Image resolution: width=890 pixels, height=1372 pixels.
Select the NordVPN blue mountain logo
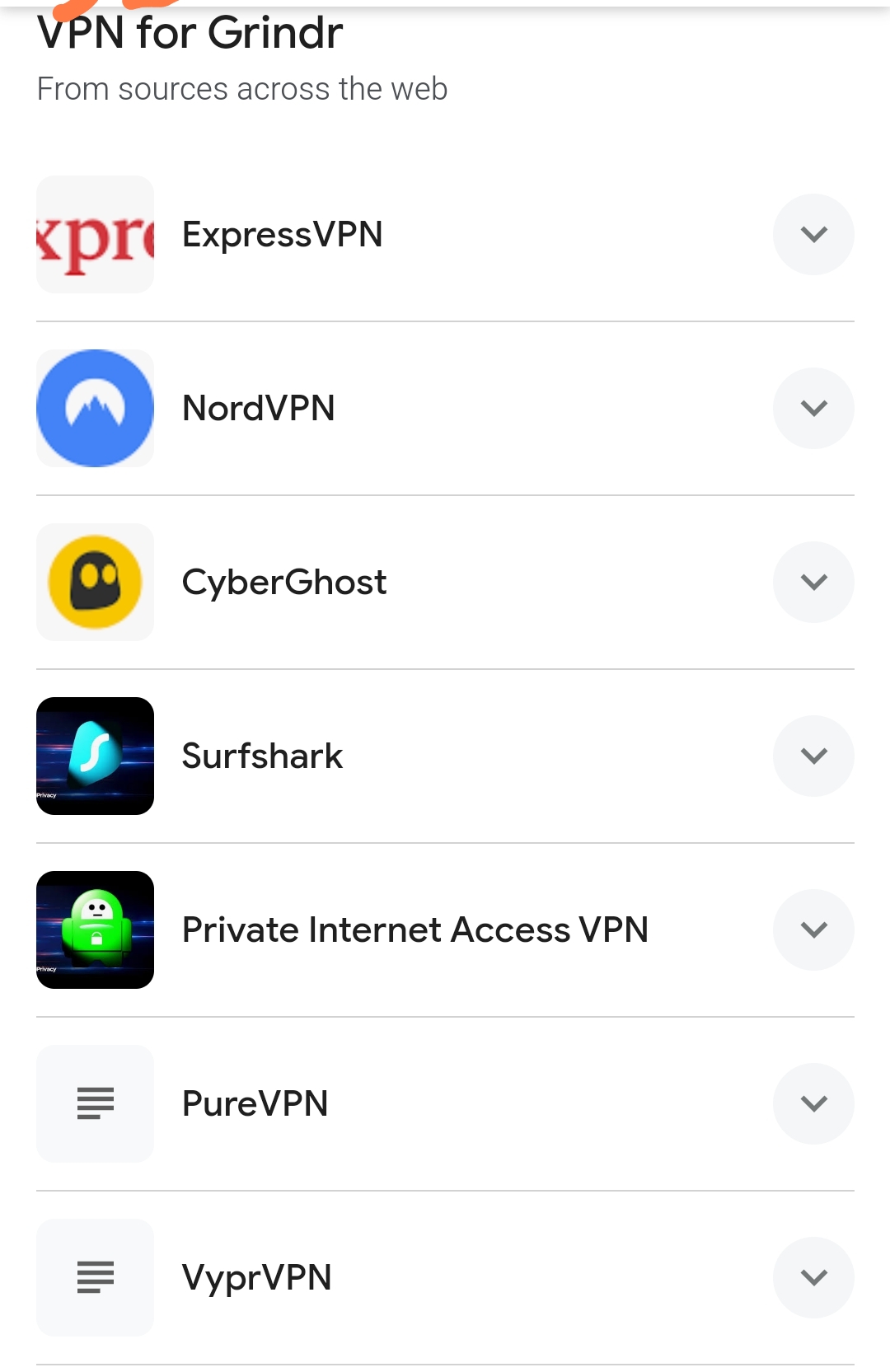94,408
